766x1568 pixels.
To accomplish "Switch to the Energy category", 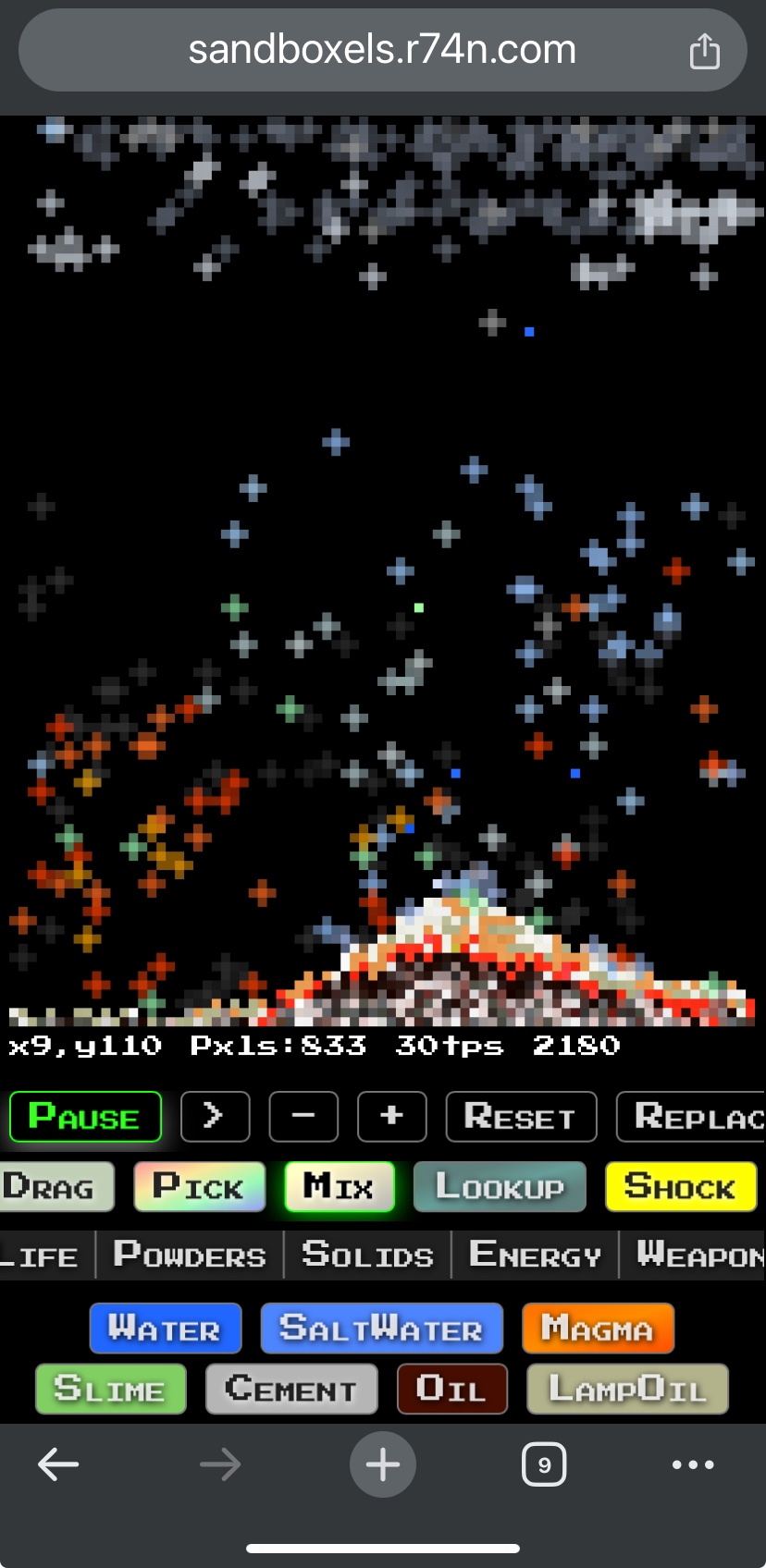I will tap(535, 1256).
